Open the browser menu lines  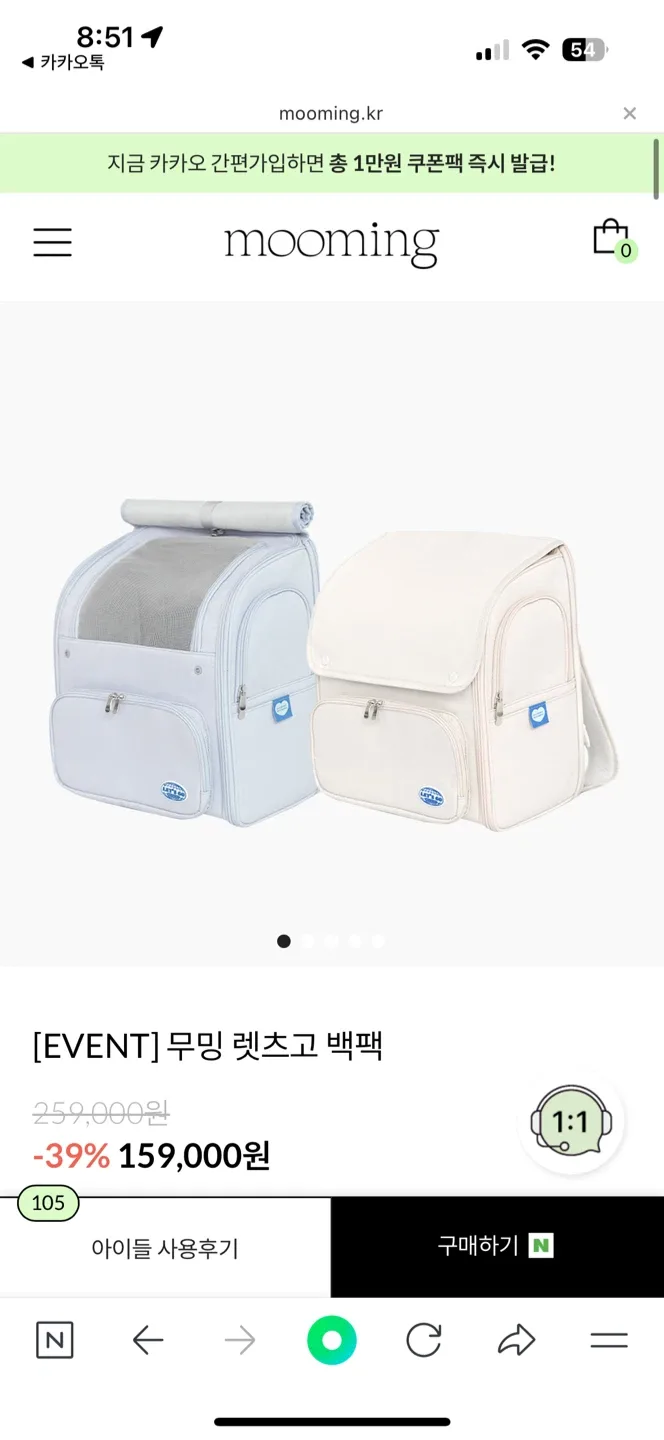(x=608, y=1340)
